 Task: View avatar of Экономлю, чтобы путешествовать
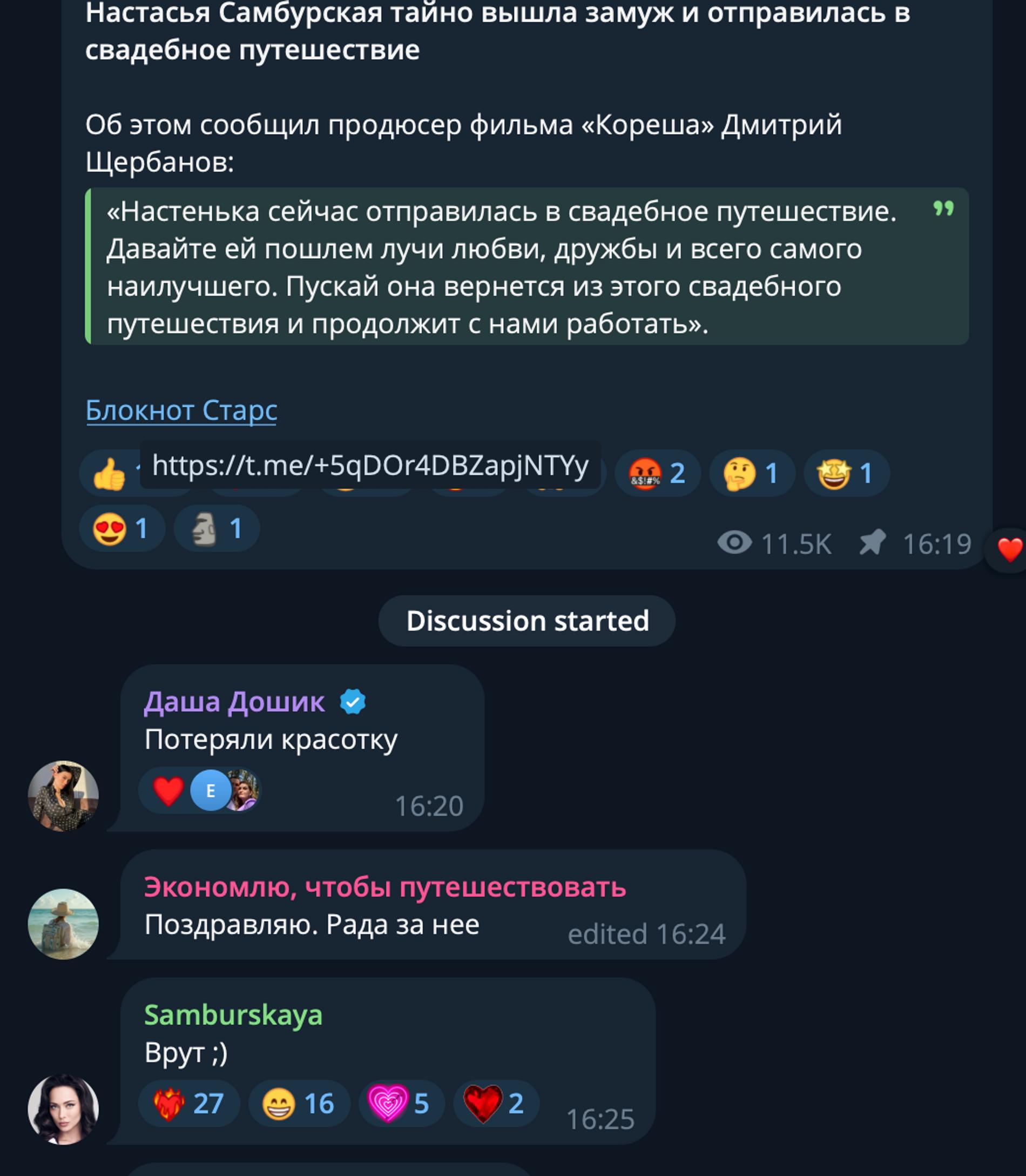coord(63,923)
